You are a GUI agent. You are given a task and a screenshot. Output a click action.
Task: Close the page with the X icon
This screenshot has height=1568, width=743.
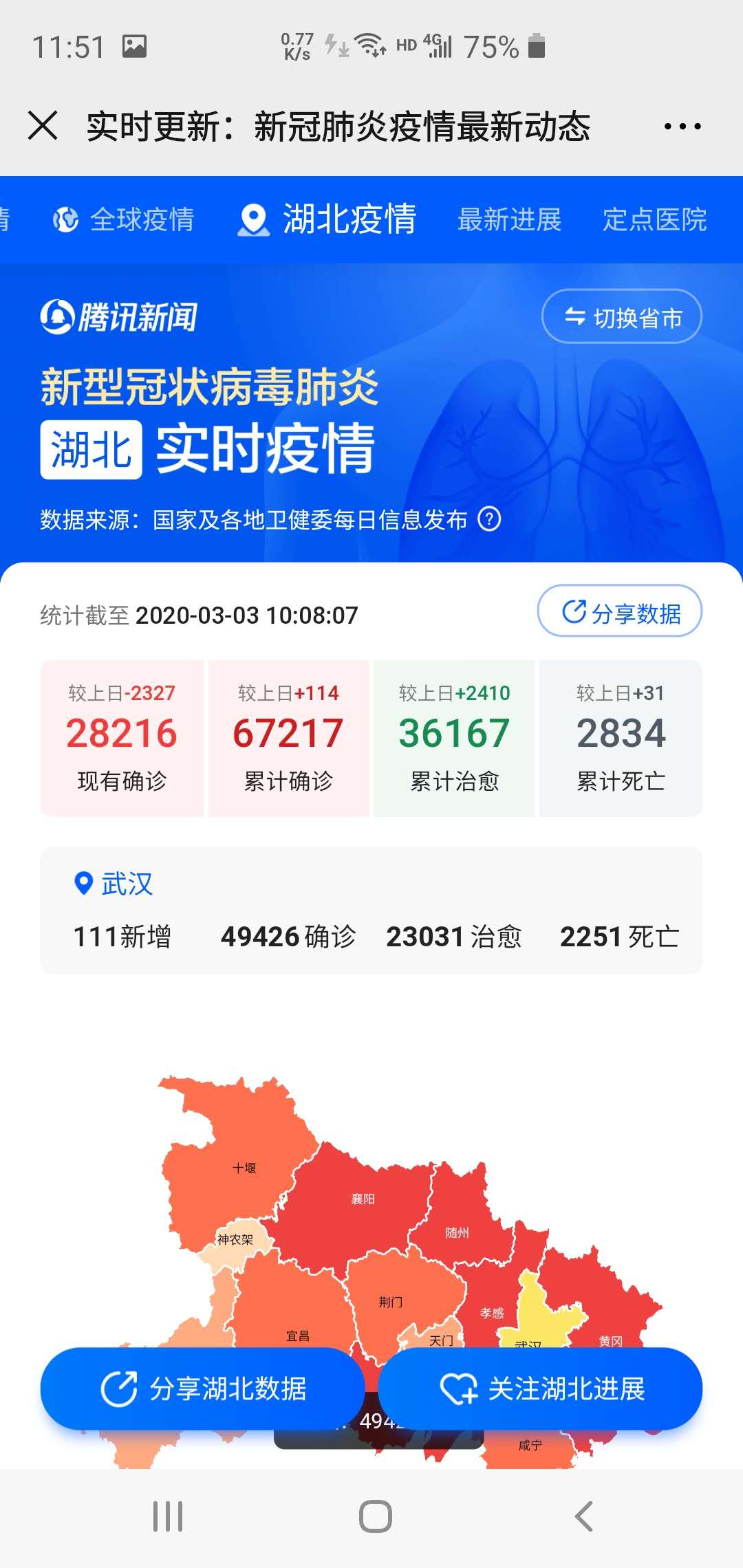point(43,126)
